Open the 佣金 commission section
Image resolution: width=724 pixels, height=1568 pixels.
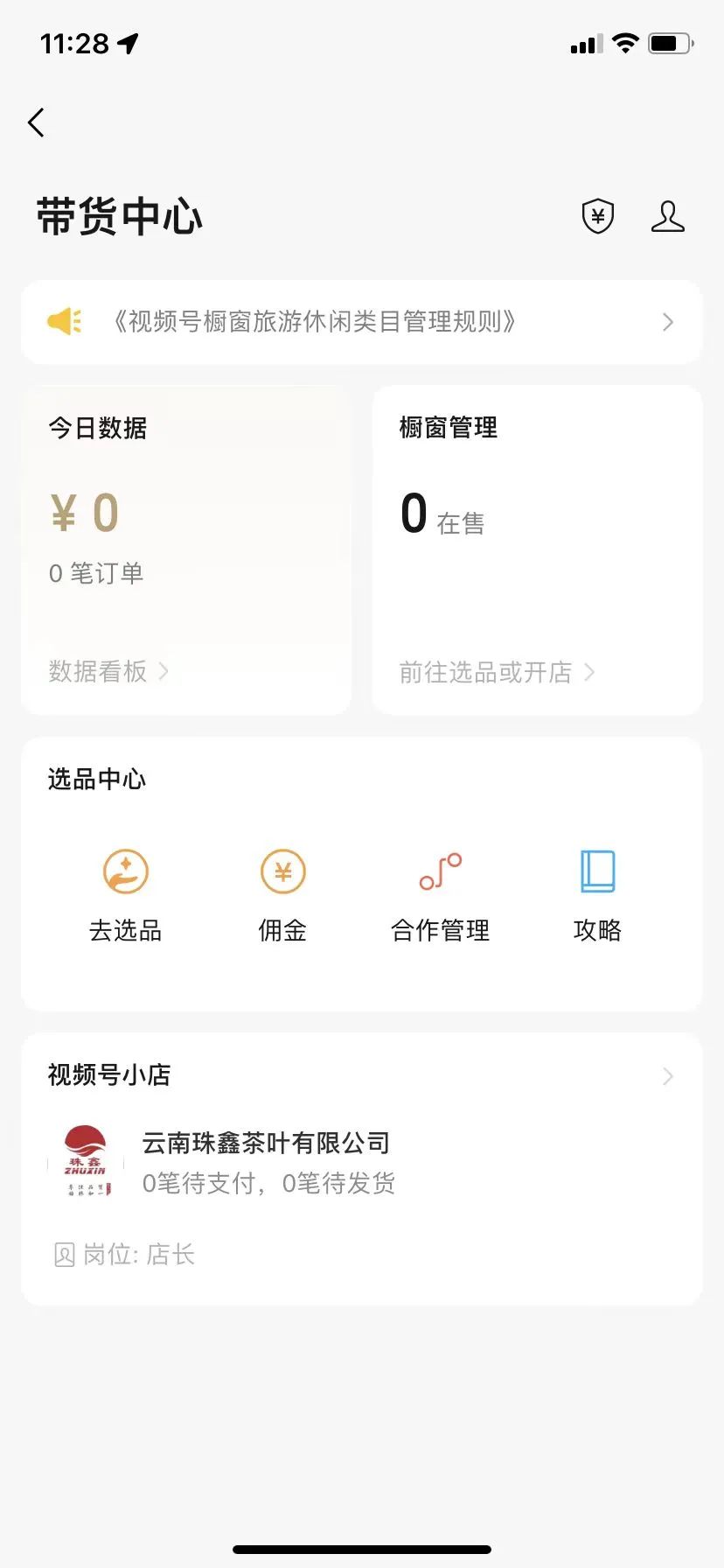point(282,894)
